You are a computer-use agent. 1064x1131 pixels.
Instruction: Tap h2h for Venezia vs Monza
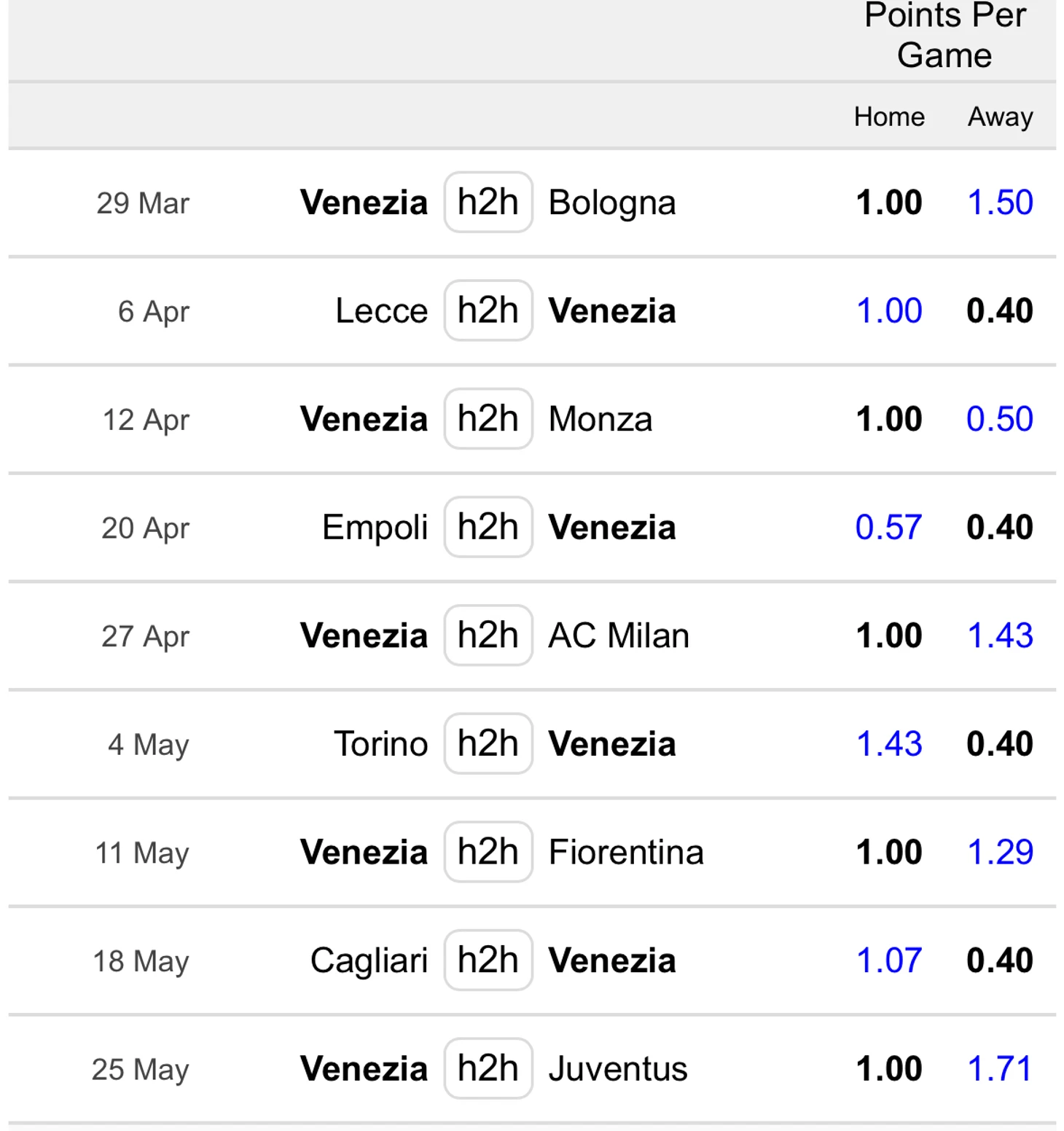pos(488,419)
